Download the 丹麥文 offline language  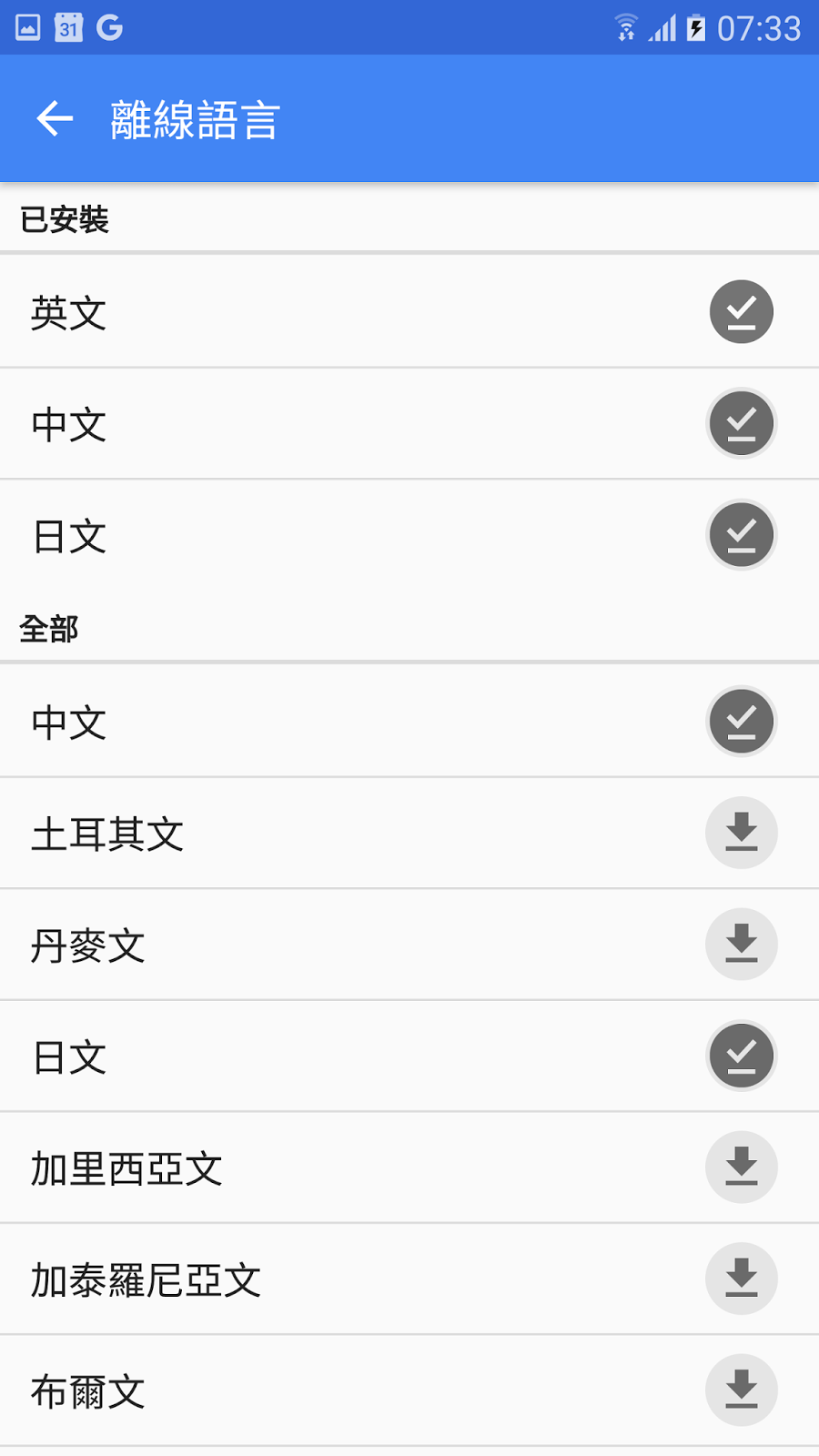pyautogui.click(x=742, y=945)
